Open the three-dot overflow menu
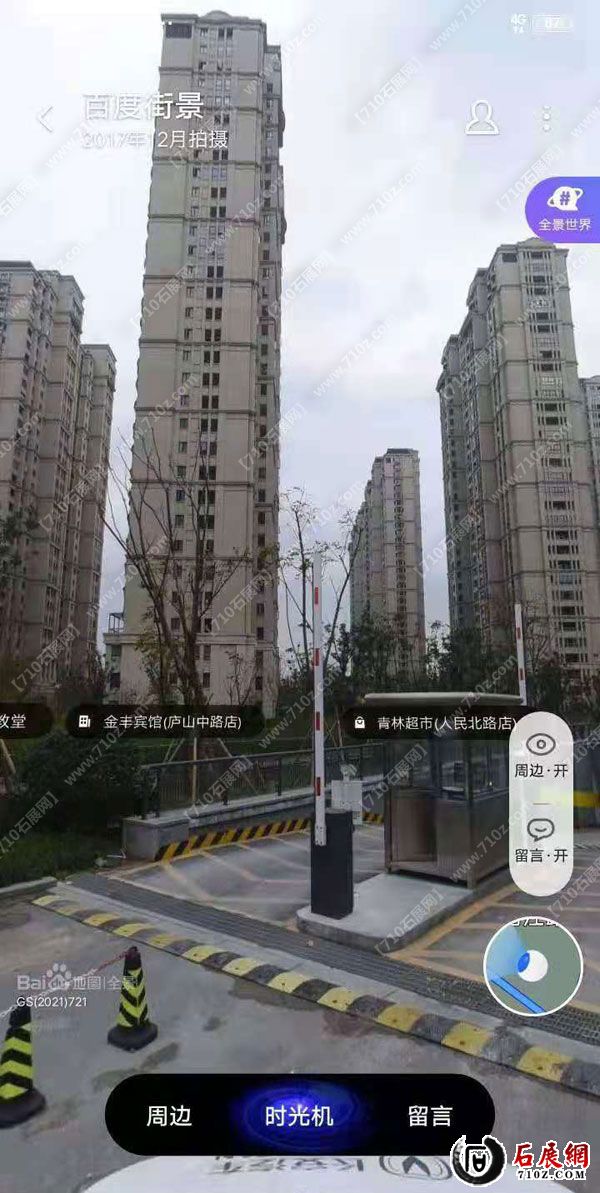This screenshot has width=600, height=1193. 546,118
